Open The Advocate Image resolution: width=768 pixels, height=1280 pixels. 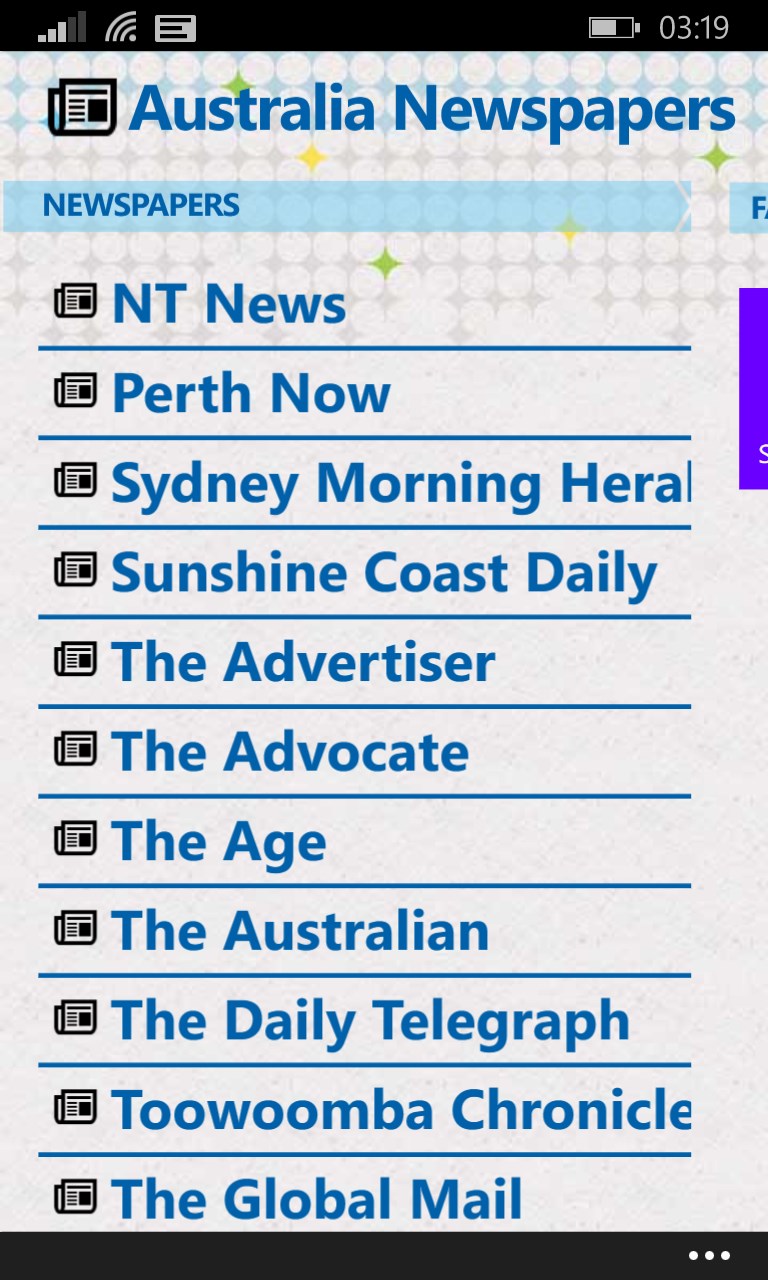point(290,751)
